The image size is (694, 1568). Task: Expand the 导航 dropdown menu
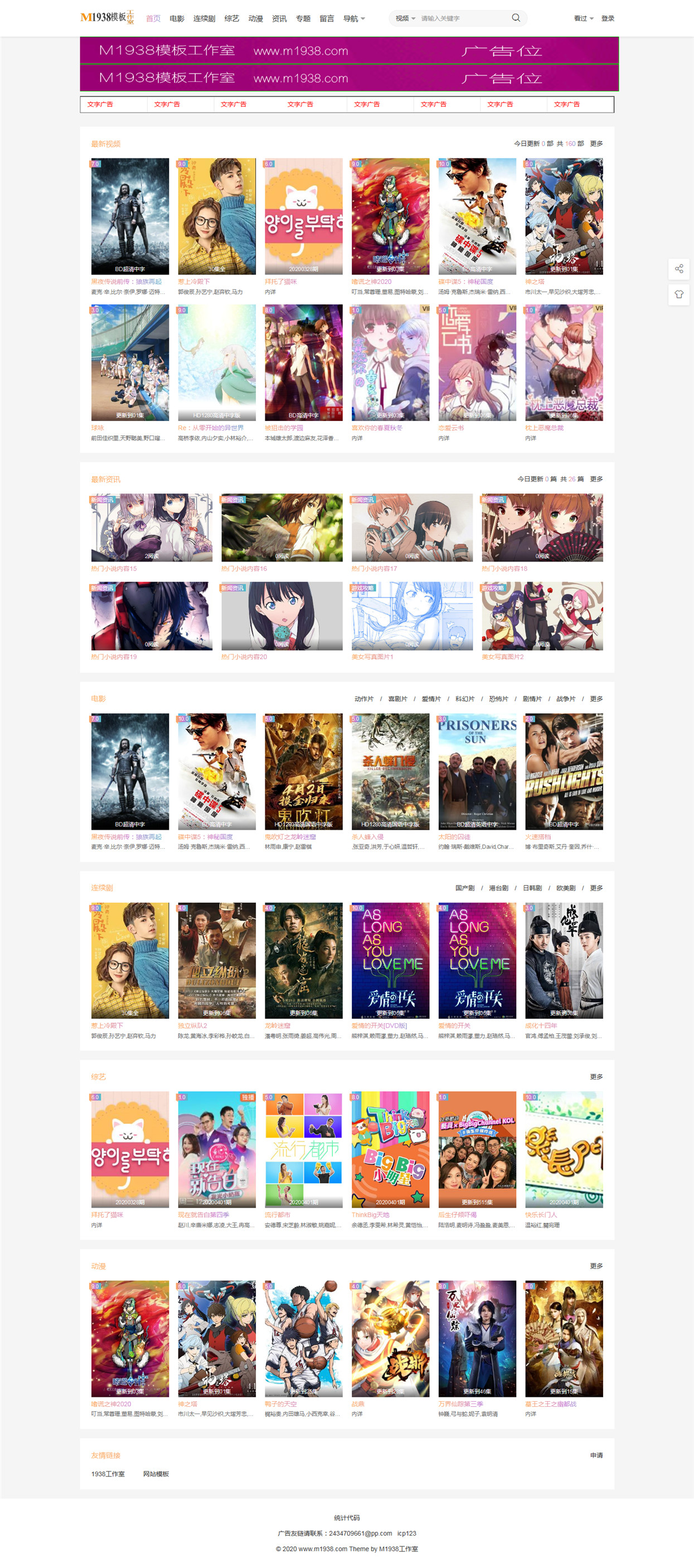click(x=354, y=19)
